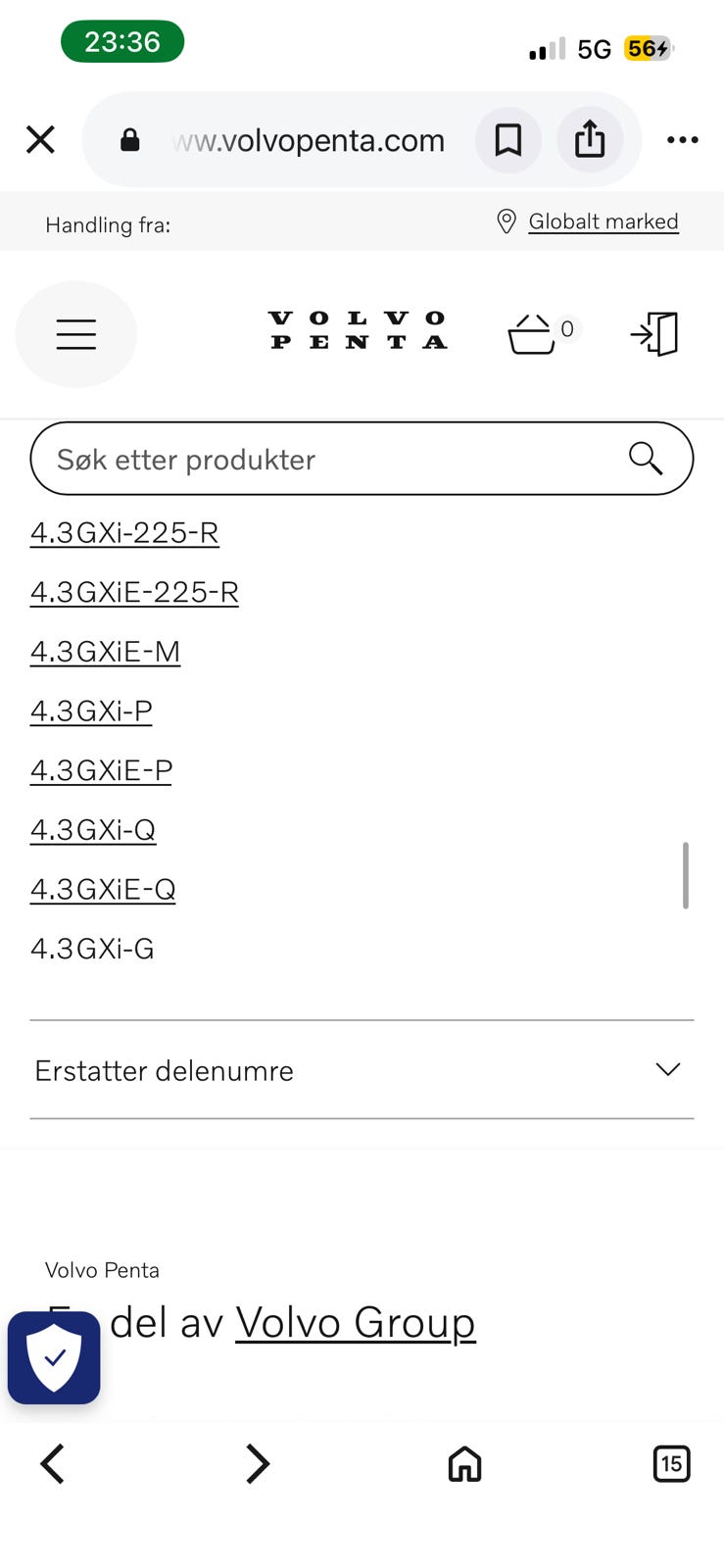724x1568 pixels.
Task: Open the browser overflow menu
Action: pyautogui.click(x=682, y=140)
